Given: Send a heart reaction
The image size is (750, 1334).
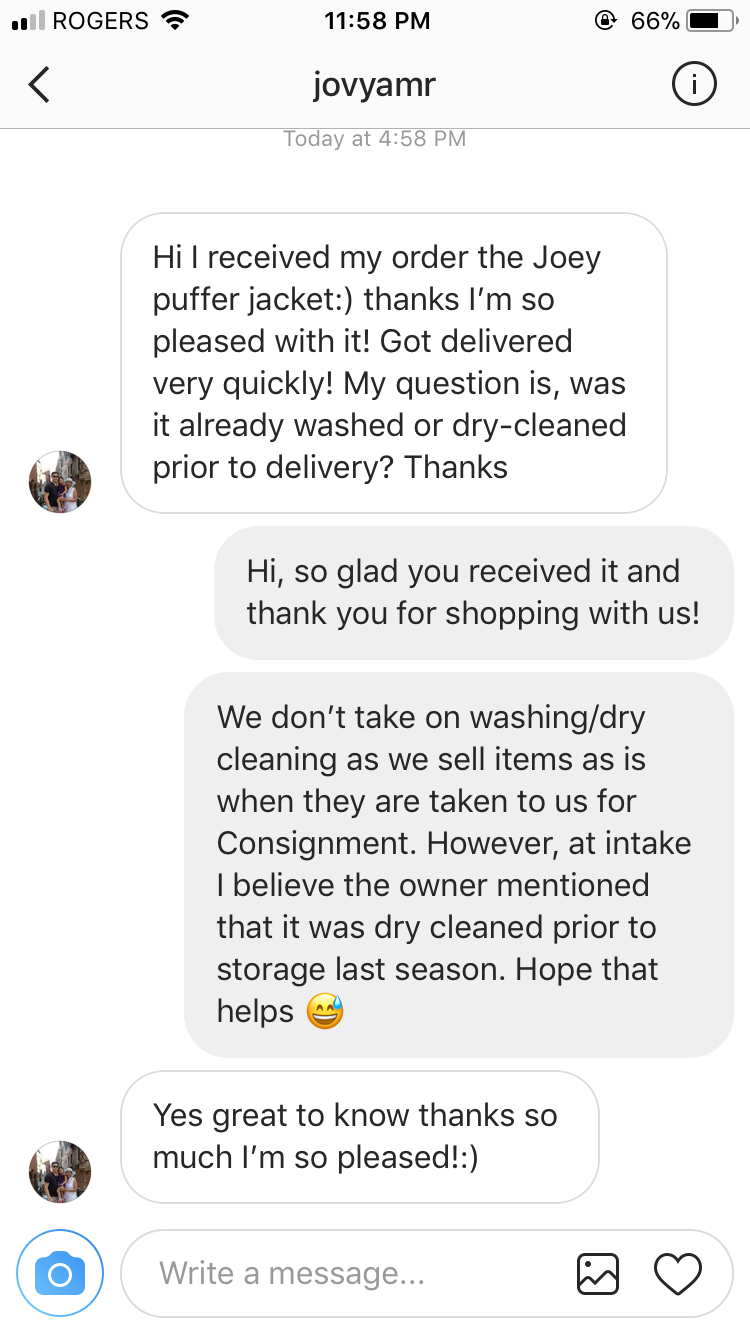Looking at the screenshot, I should pos(678,1273).
